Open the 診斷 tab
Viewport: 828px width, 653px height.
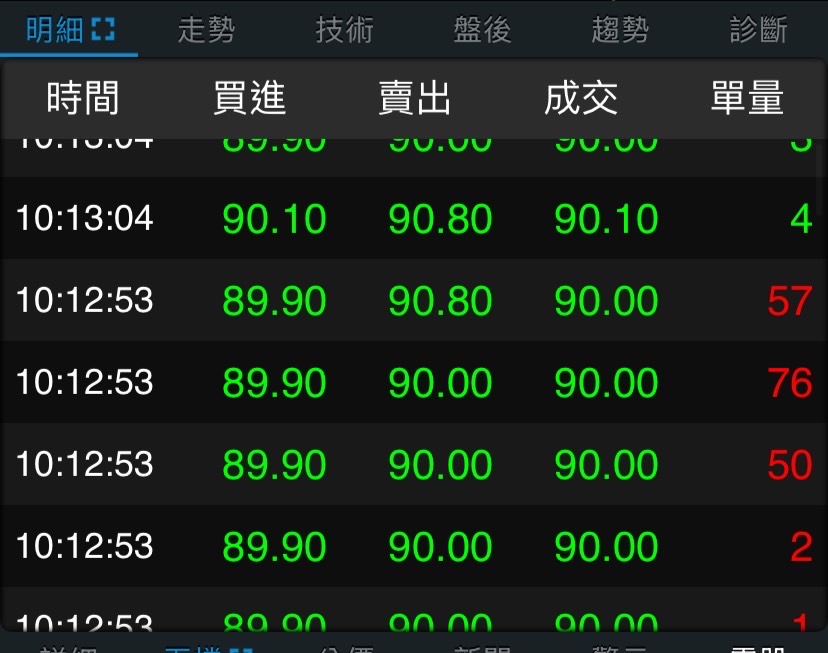tap(758, 30)
